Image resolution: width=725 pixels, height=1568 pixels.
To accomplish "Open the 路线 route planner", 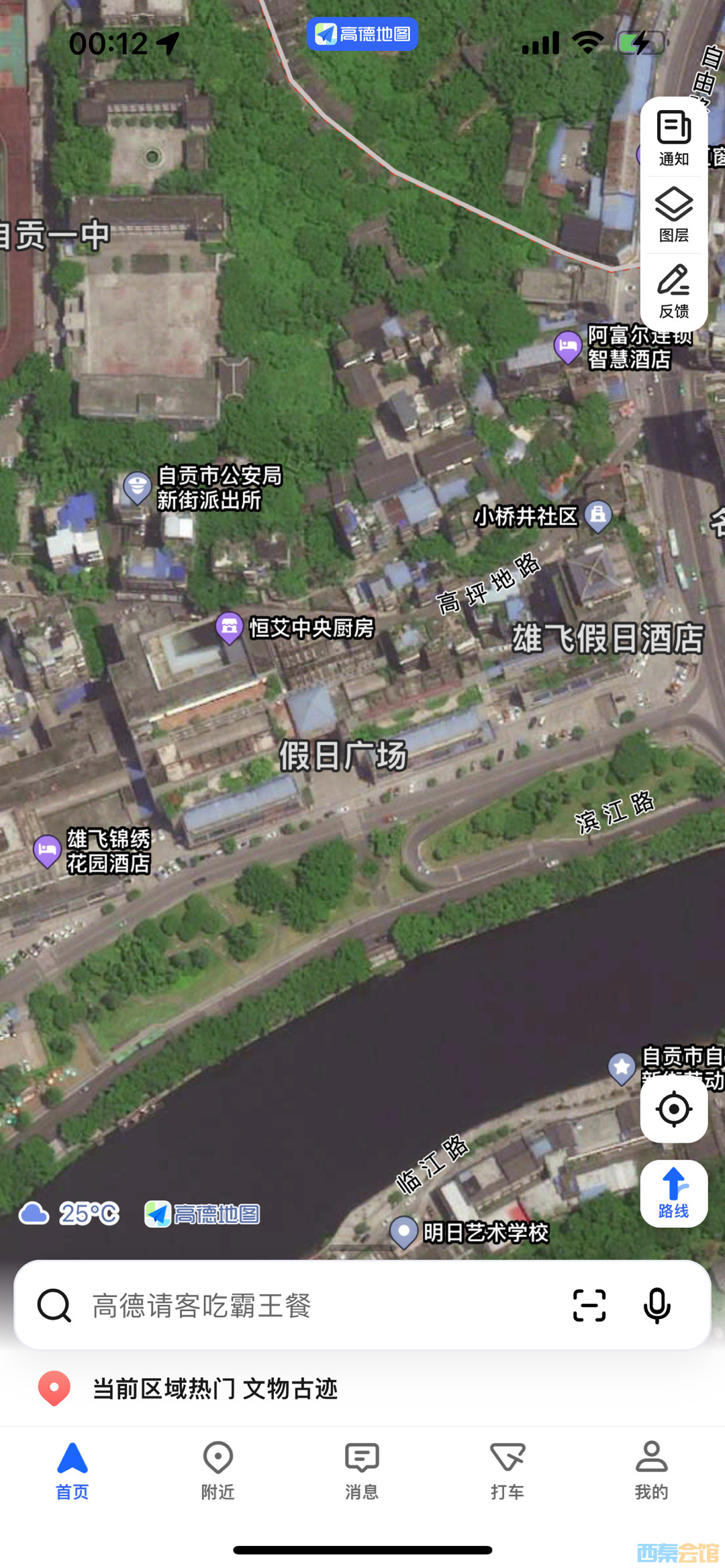I will tap(673, 1194).
